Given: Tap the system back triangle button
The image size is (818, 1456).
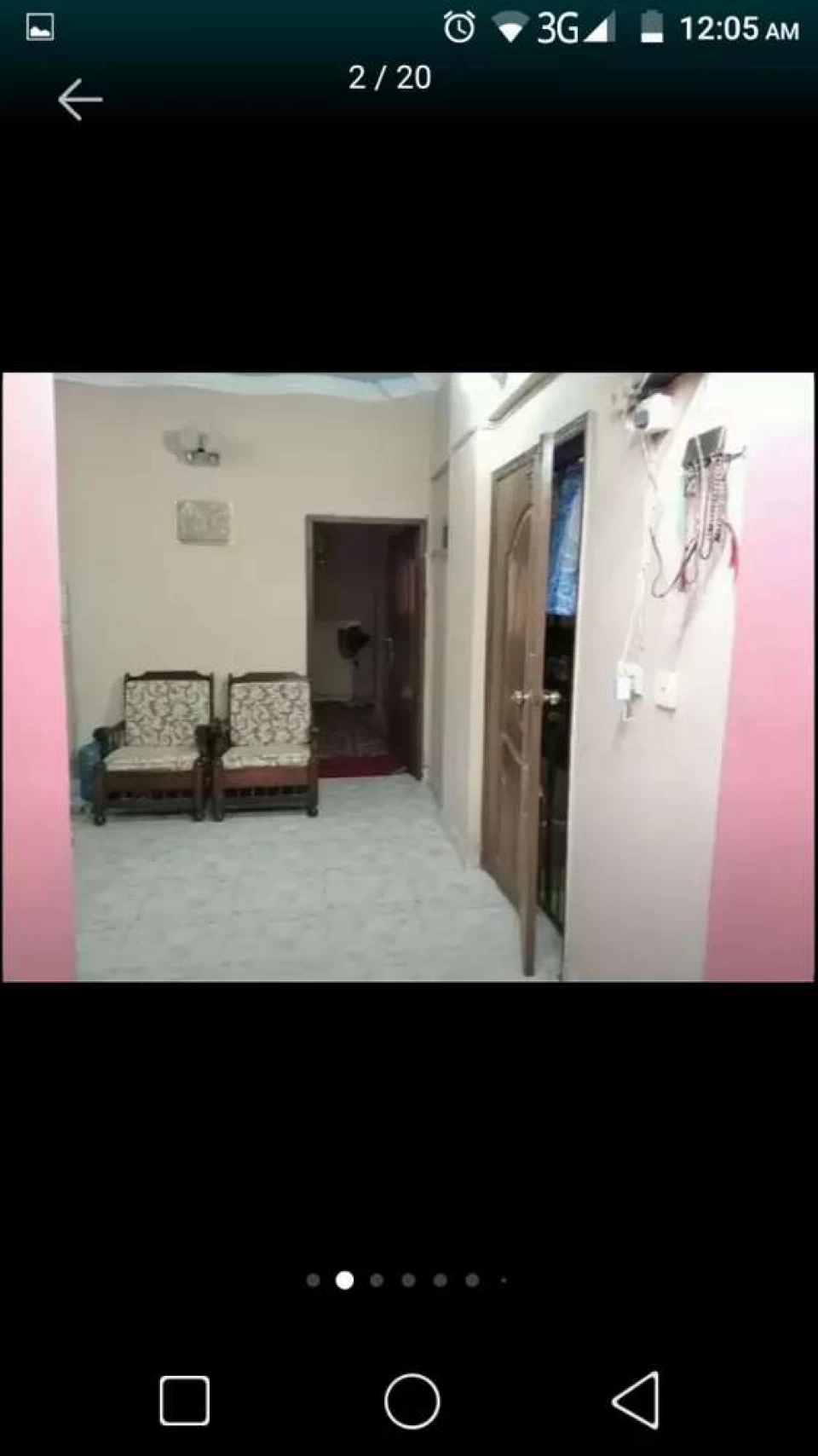Looking at the screenshot, I should [x=637, y=1400].
